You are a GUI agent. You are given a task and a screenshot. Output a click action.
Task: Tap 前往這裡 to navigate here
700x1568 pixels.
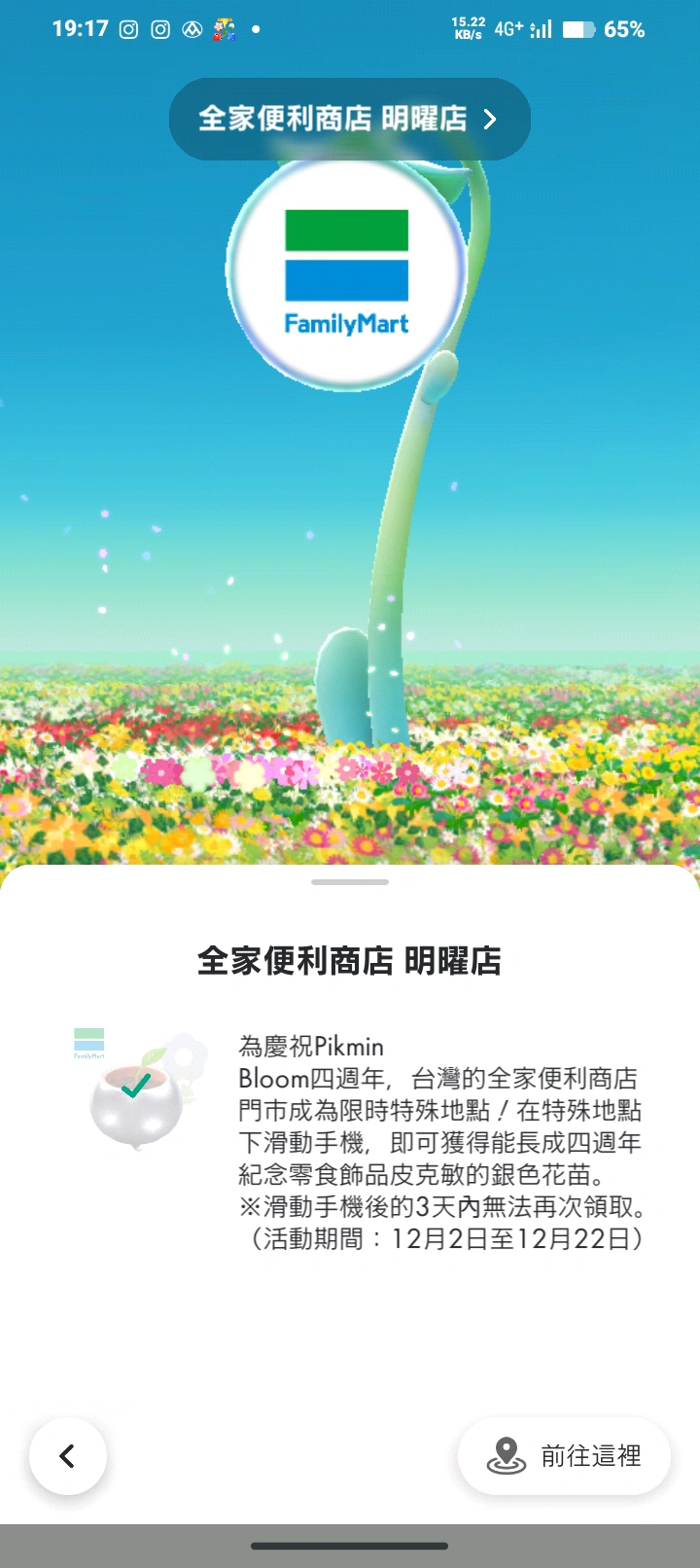click(564, 1455)
